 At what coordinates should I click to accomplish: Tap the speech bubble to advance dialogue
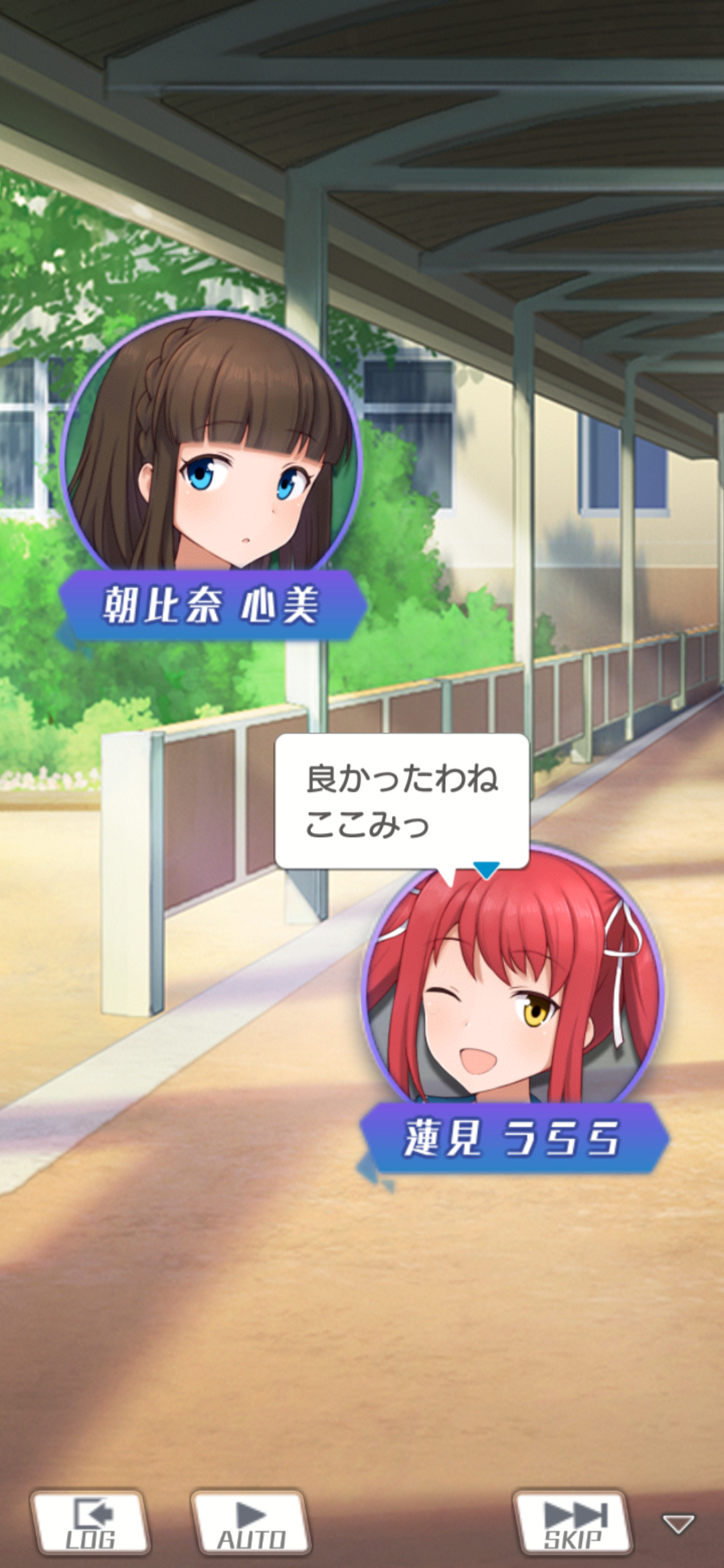402,801
